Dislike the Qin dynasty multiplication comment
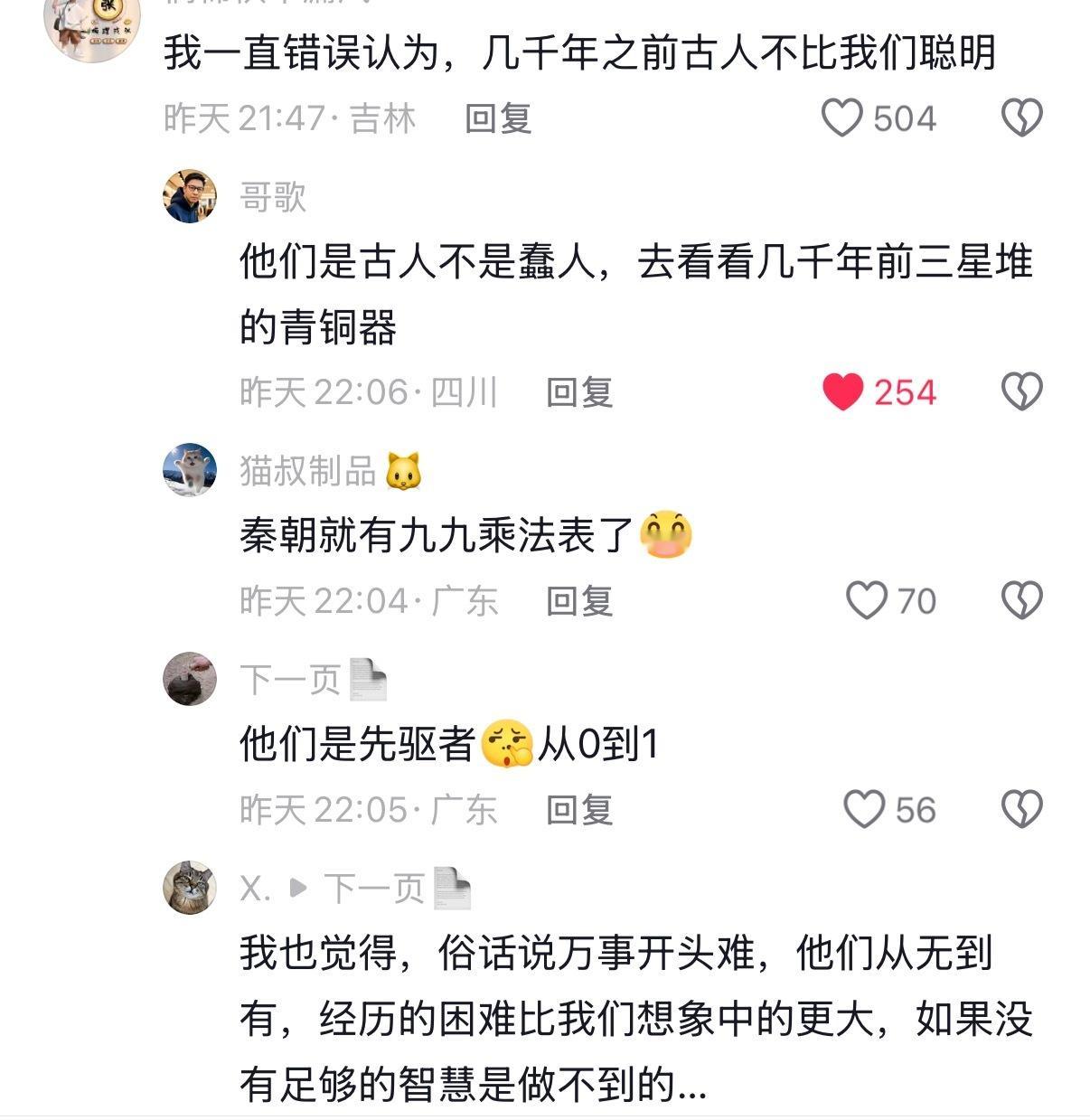This screenshot has height=1120, width=1090. 1022,597
